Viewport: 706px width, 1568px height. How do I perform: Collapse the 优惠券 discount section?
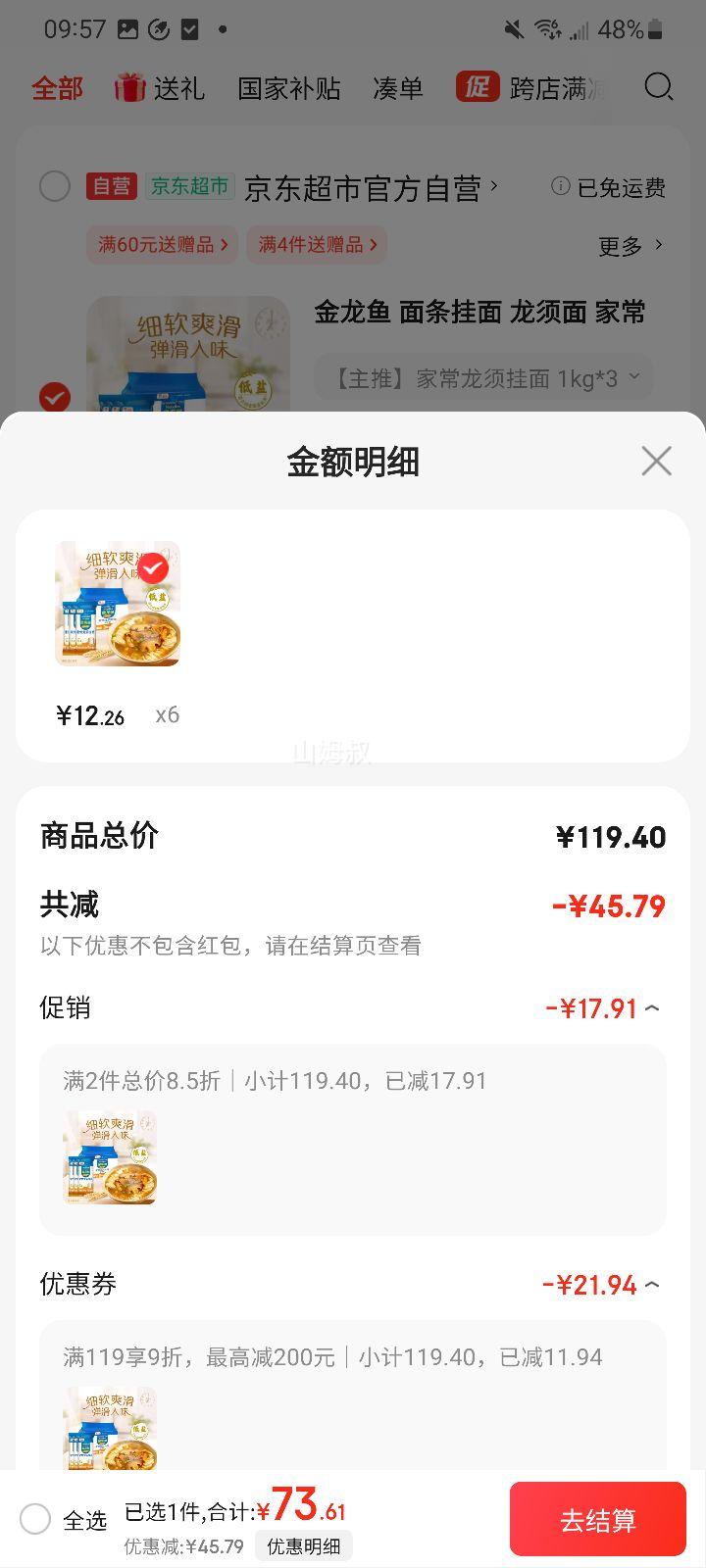coord(652,1285)
